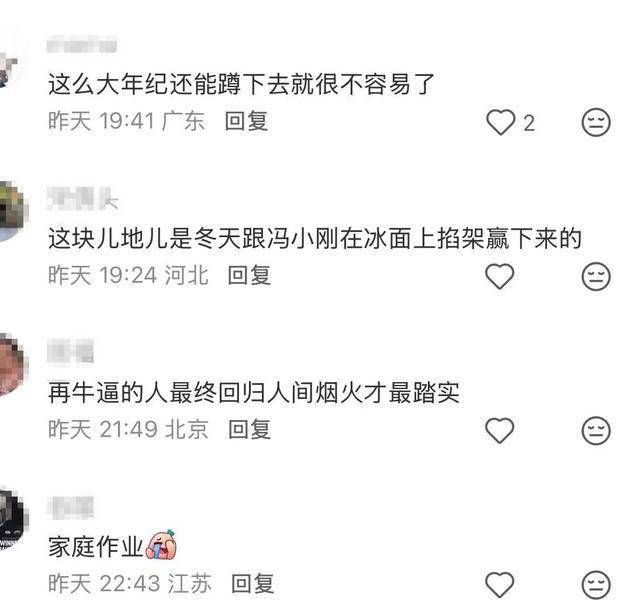Reply to the 21:49 北京 comment
This screenshot has height=600, width=640.
[x=249, y=429]
